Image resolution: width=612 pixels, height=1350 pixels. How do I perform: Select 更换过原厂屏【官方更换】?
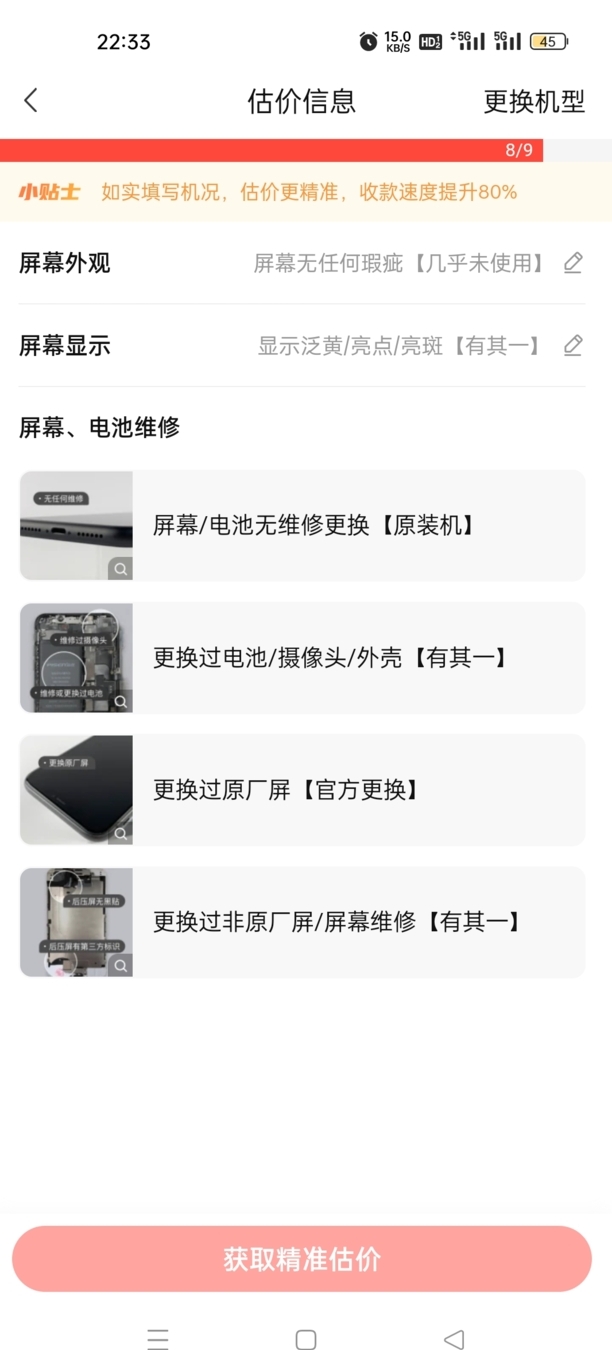(x=358, y=790)
